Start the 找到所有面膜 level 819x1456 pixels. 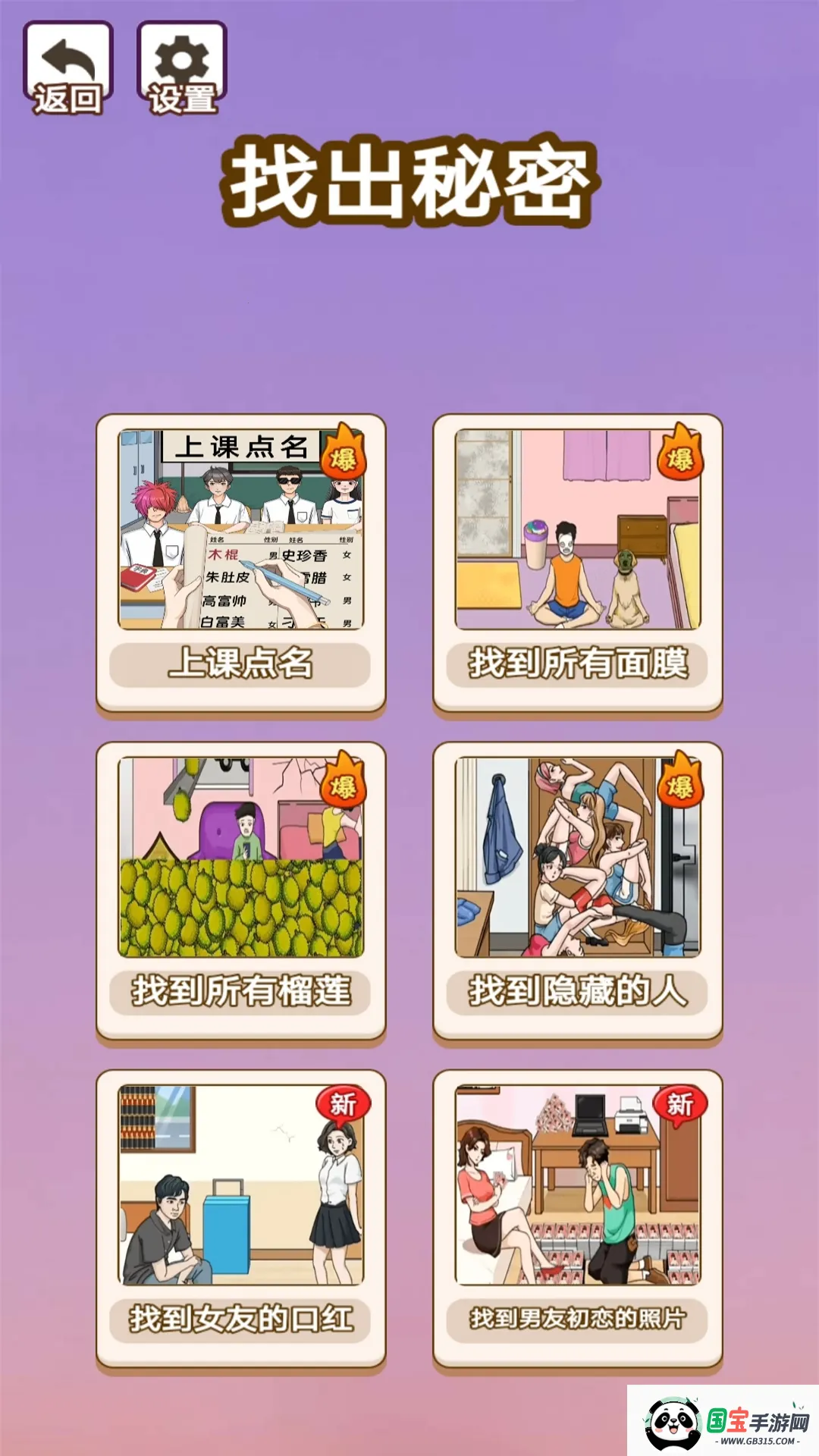pyautogui.click(x=577, y=563)
